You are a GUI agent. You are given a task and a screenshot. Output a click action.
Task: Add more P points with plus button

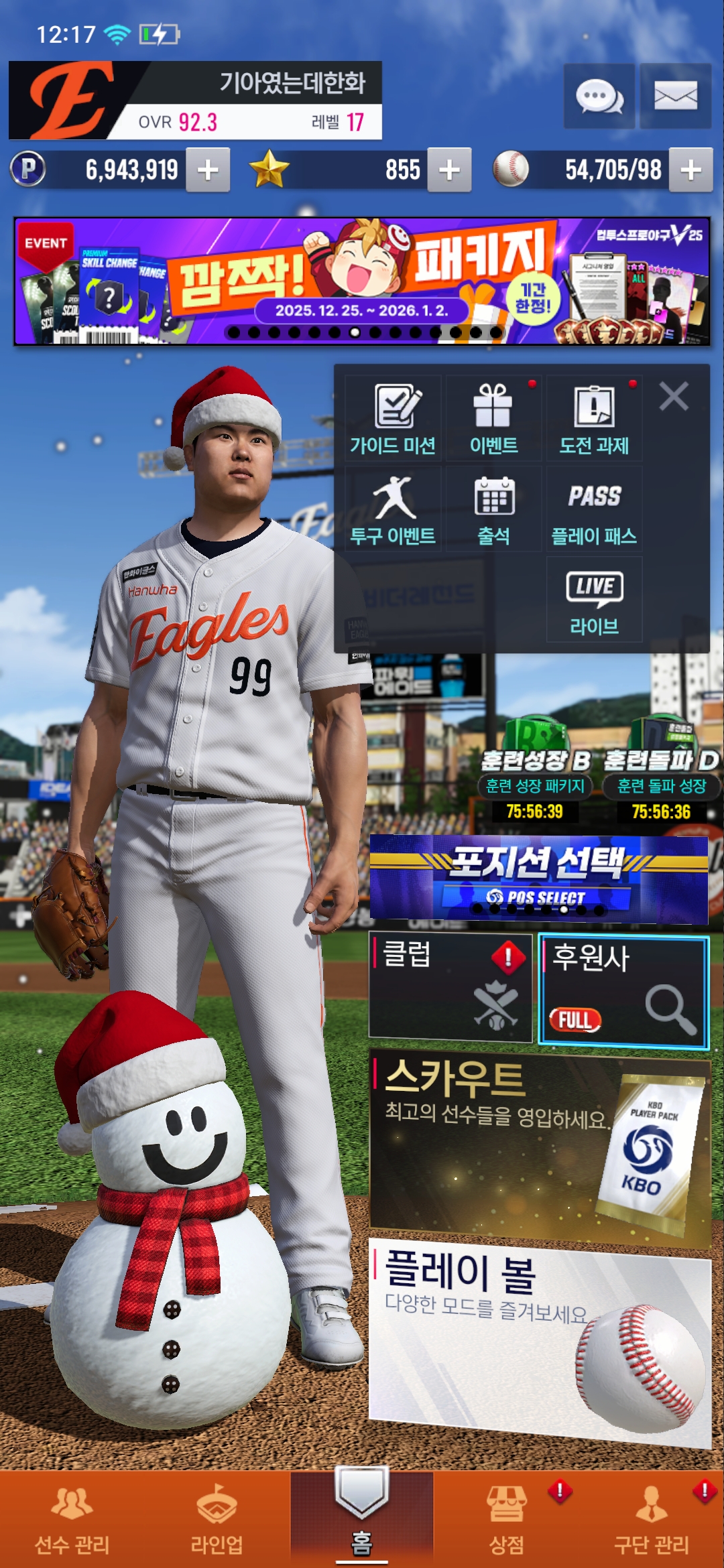click(x=208, y=170)
